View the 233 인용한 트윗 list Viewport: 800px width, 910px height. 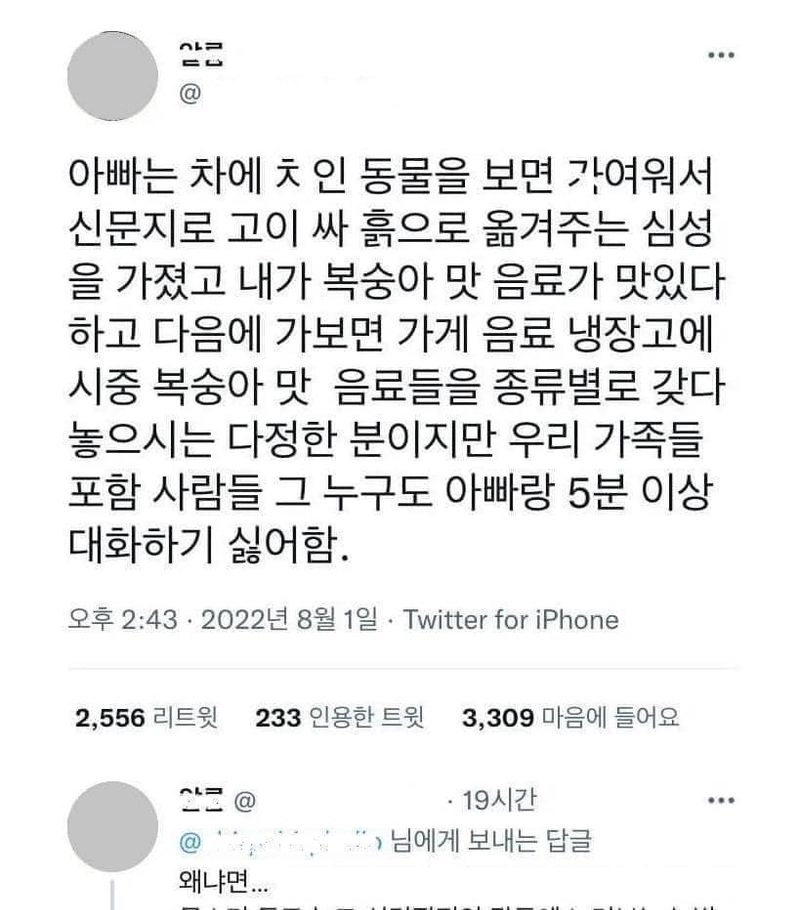point(339,717)
